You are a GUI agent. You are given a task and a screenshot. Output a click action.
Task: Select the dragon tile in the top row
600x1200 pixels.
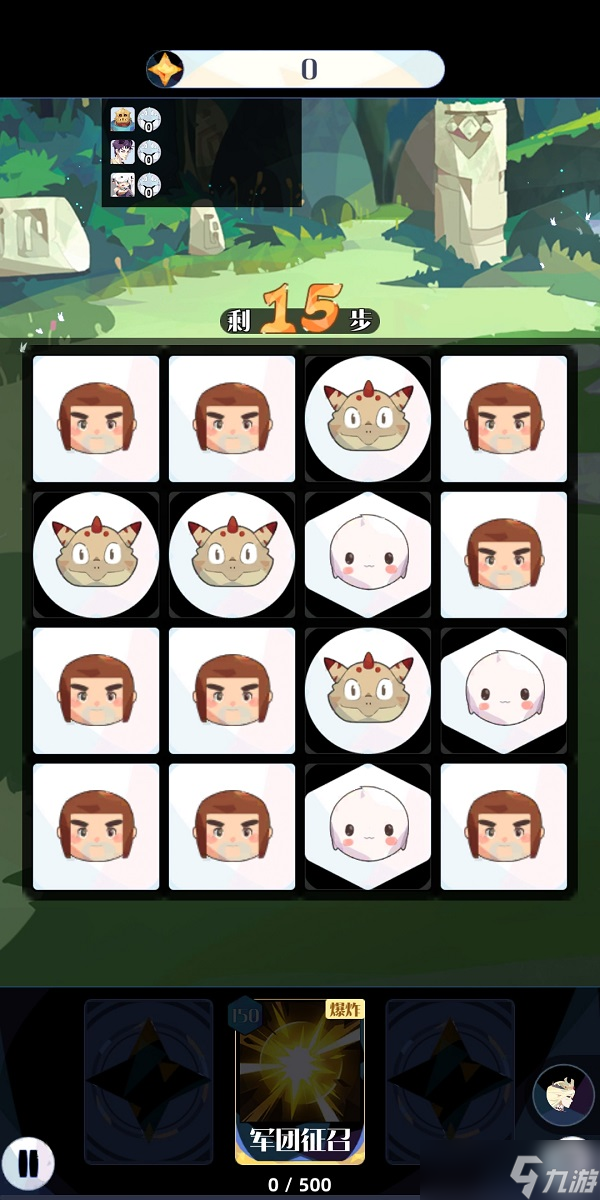[368, 419]
